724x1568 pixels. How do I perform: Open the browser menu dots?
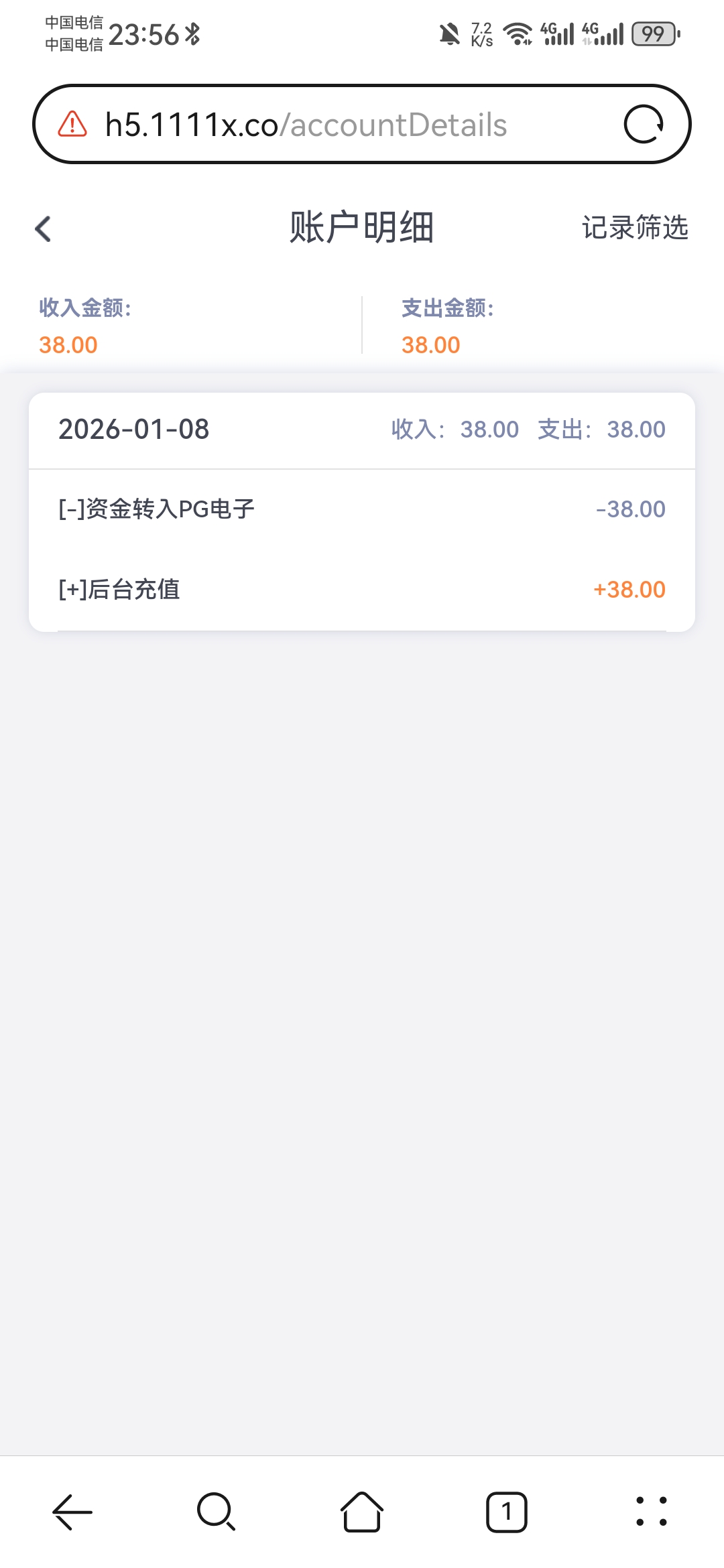tap(652, 1512)
